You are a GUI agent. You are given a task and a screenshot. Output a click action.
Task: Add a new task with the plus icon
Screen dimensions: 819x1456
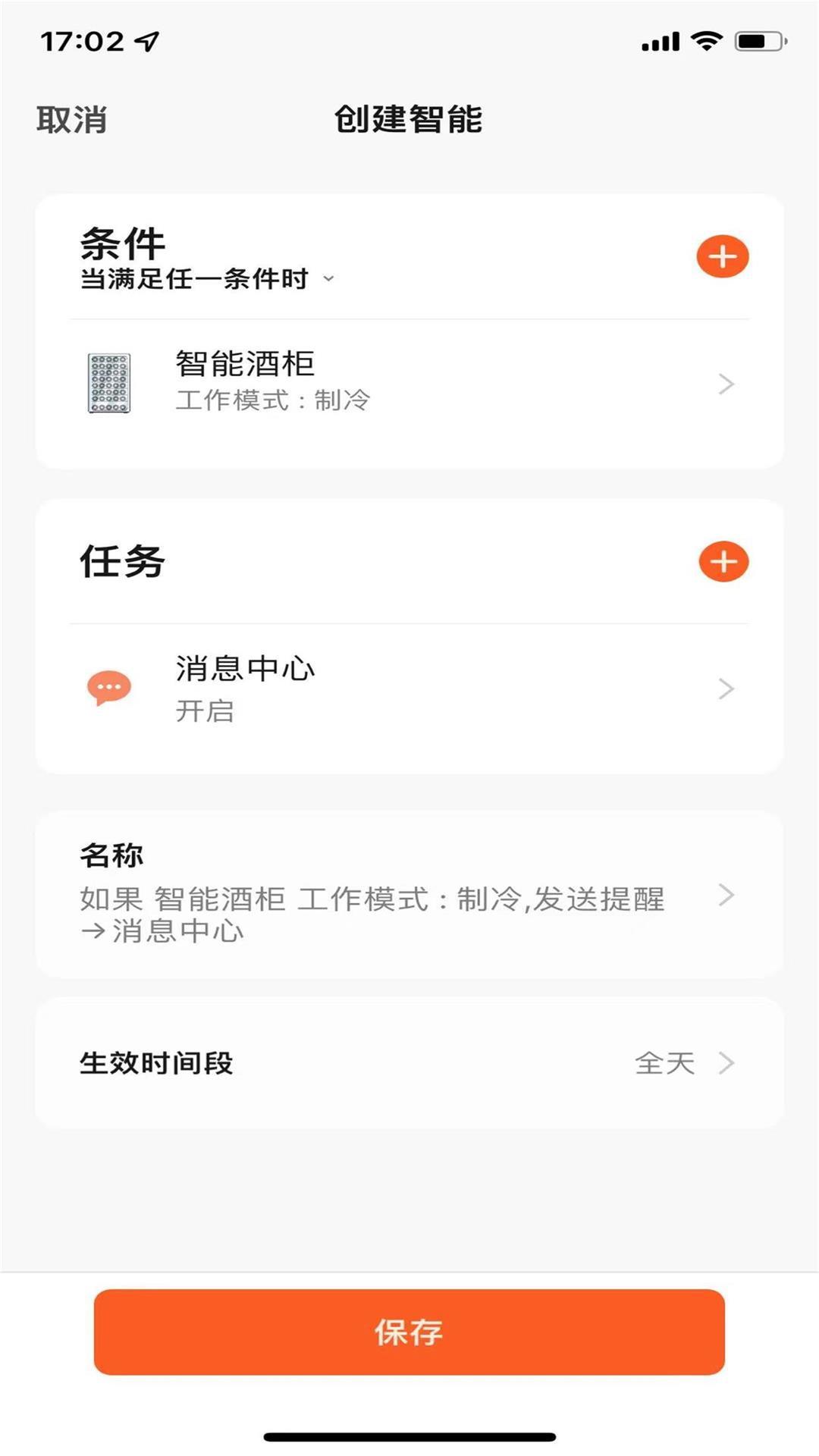(x=723, y=562)
